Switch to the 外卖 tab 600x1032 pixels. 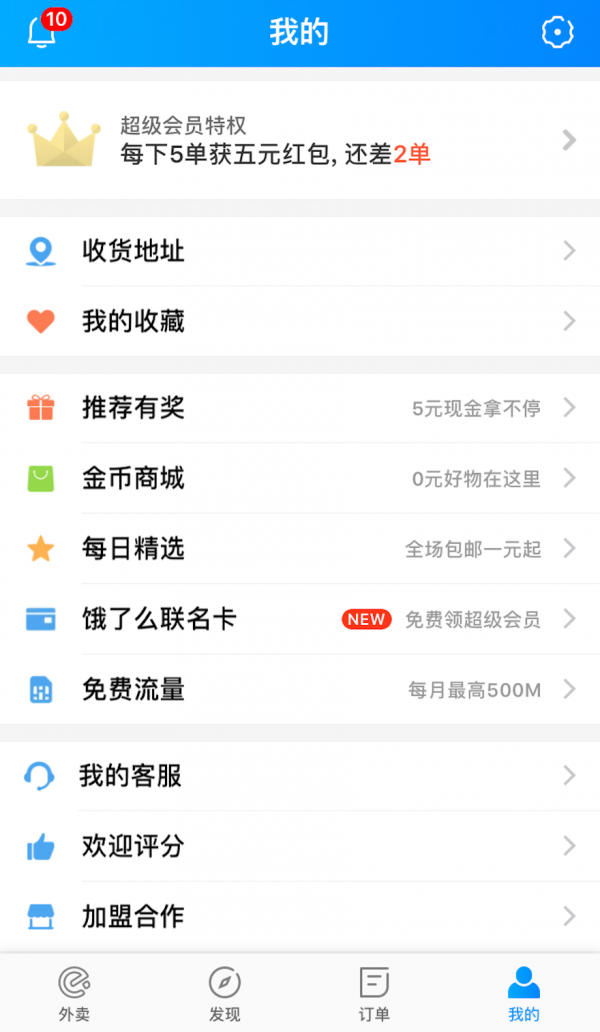coord(74,993)
